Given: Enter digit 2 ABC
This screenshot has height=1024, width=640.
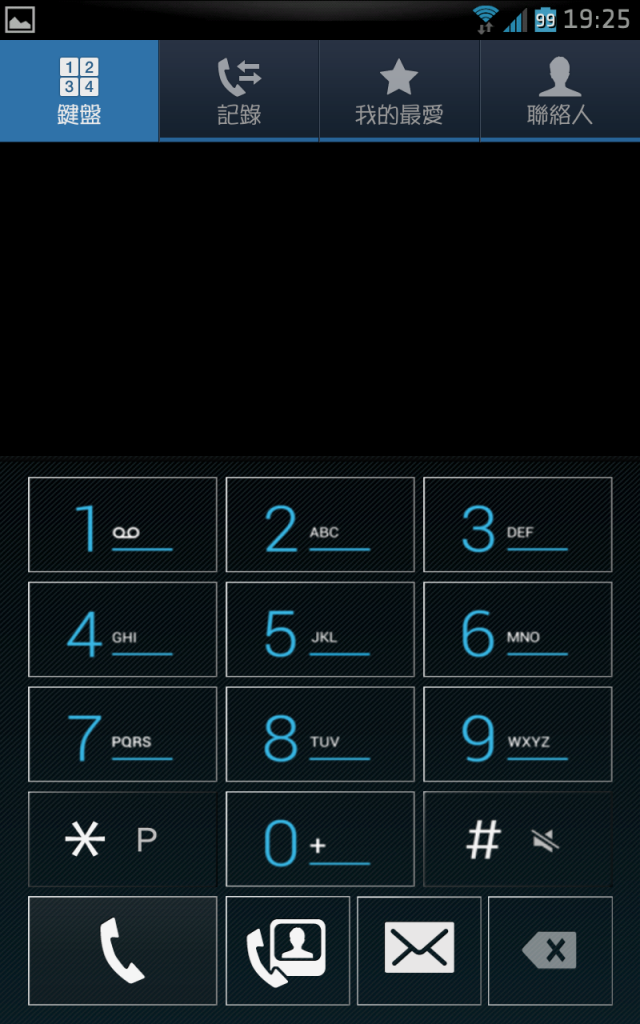Looking at the screenshot, I should tap(320, 525).
